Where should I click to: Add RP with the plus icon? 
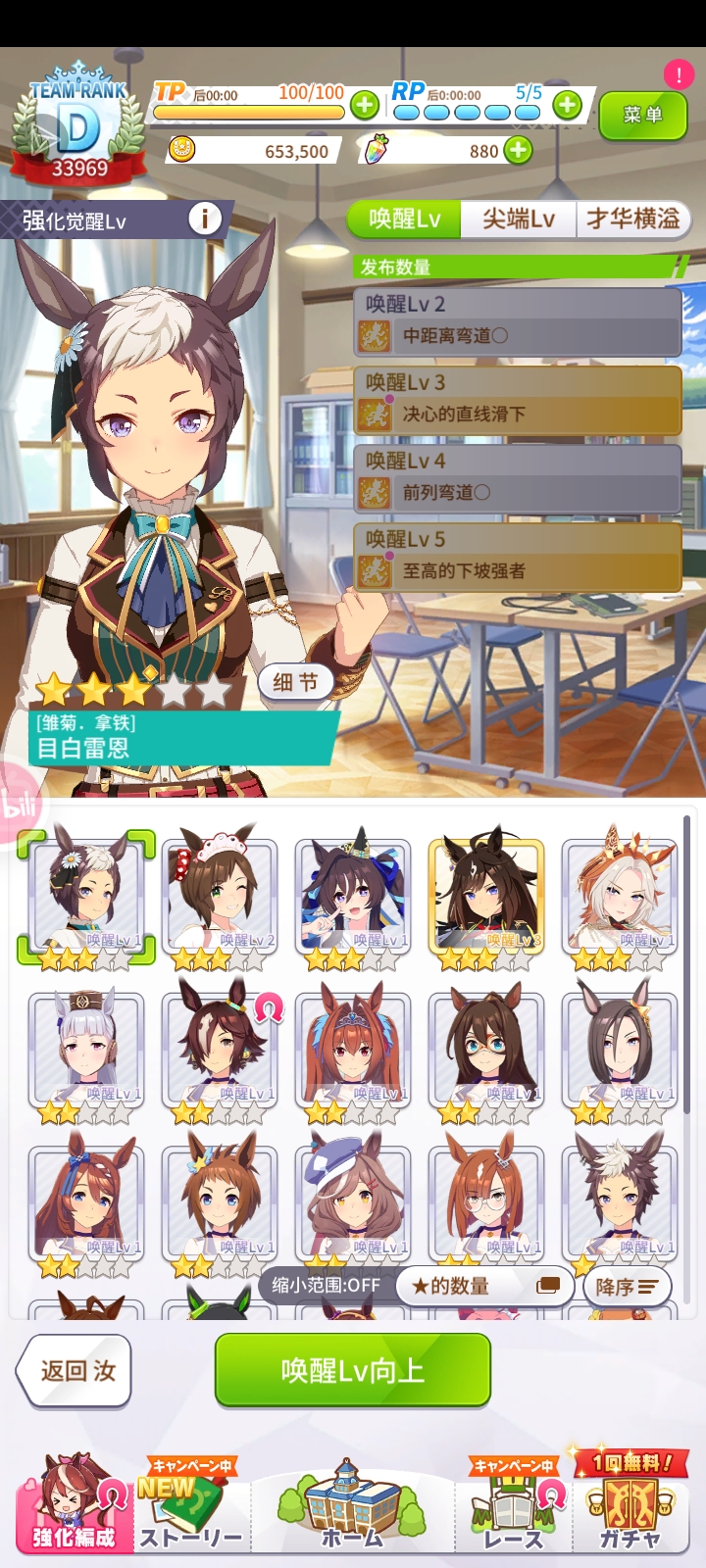click(567, 105)
